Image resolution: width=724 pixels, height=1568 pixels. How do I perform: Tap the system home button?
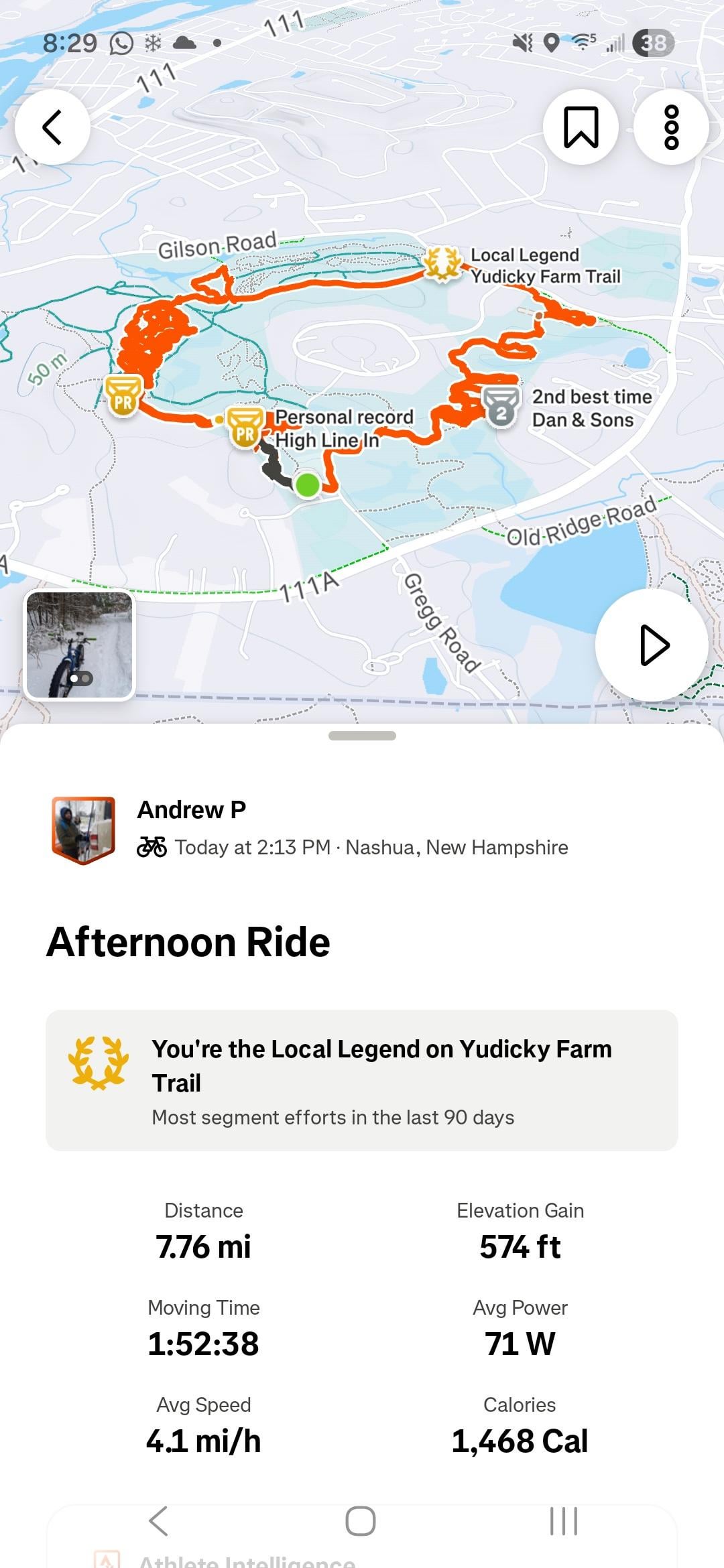click(361, 1521)
